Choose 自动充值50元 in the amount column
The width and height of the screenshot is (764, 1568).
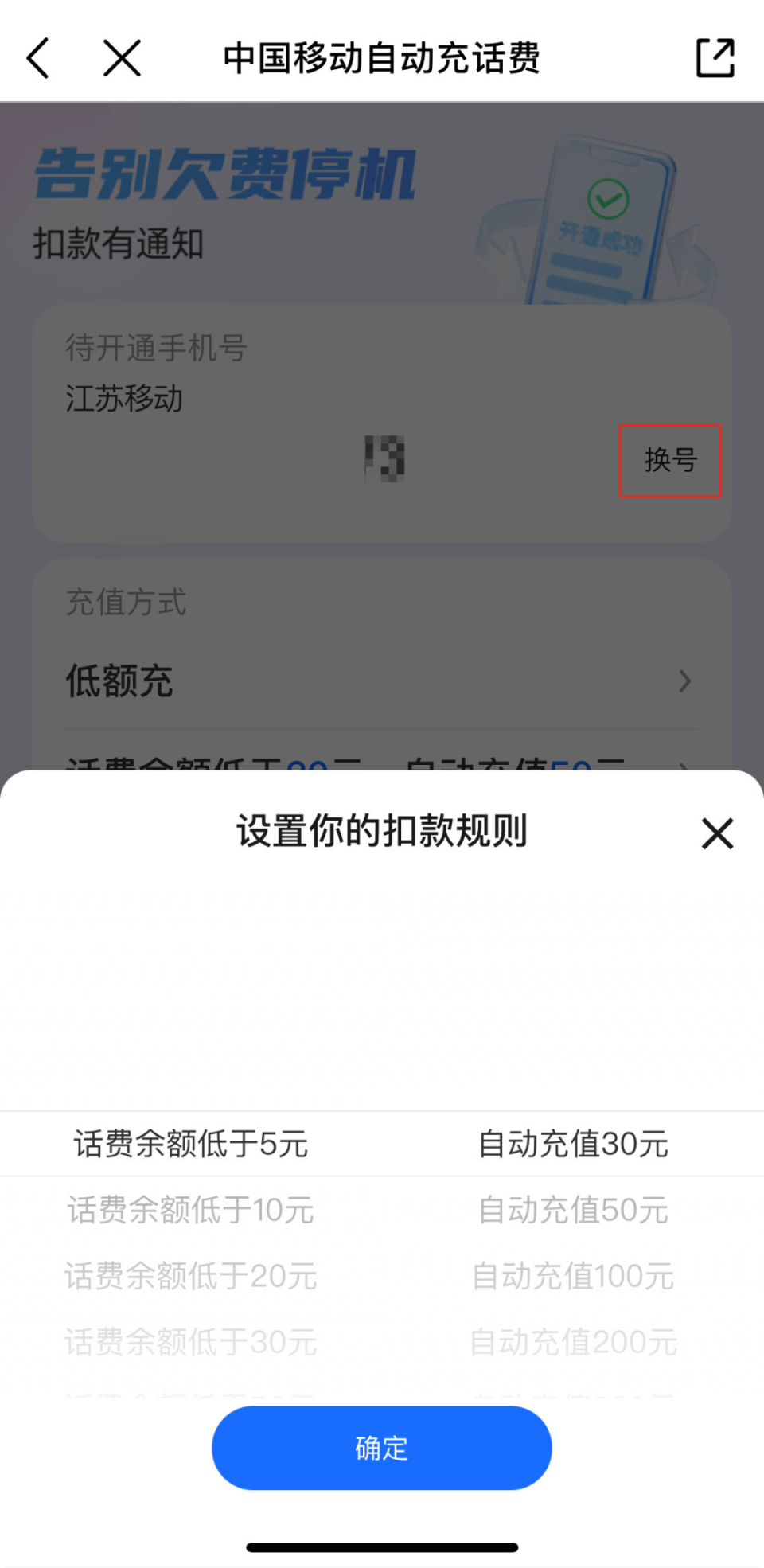(571, 1210)
